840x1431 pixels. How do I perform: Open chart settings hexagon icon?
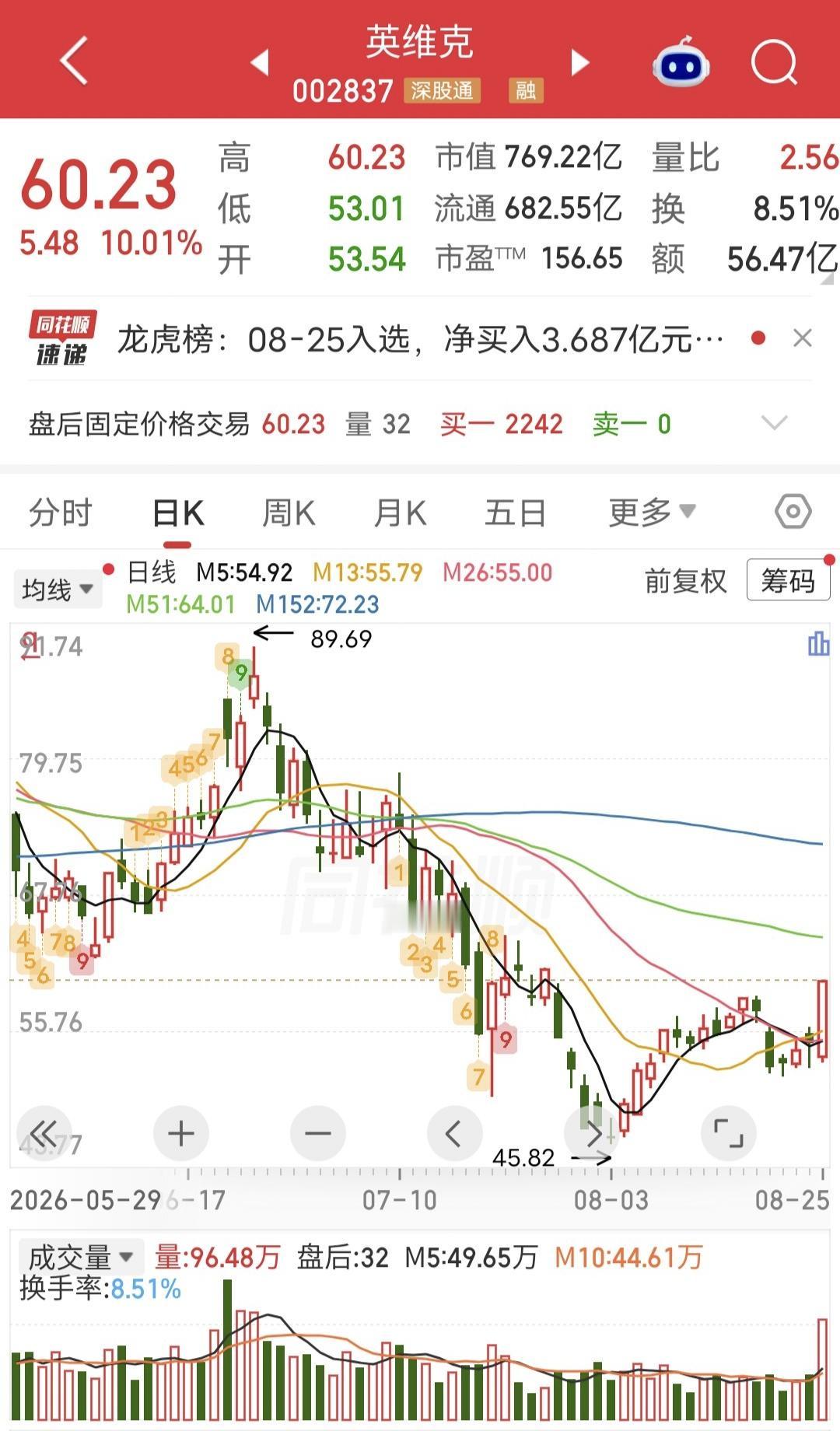point(793,512)
